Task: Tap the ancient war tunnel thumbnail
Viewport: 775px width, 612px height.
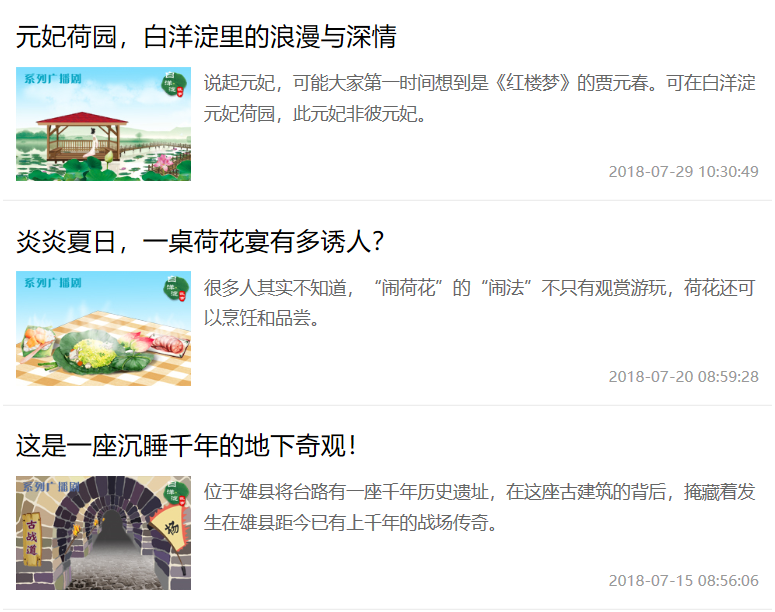Action: pos(103,533)
